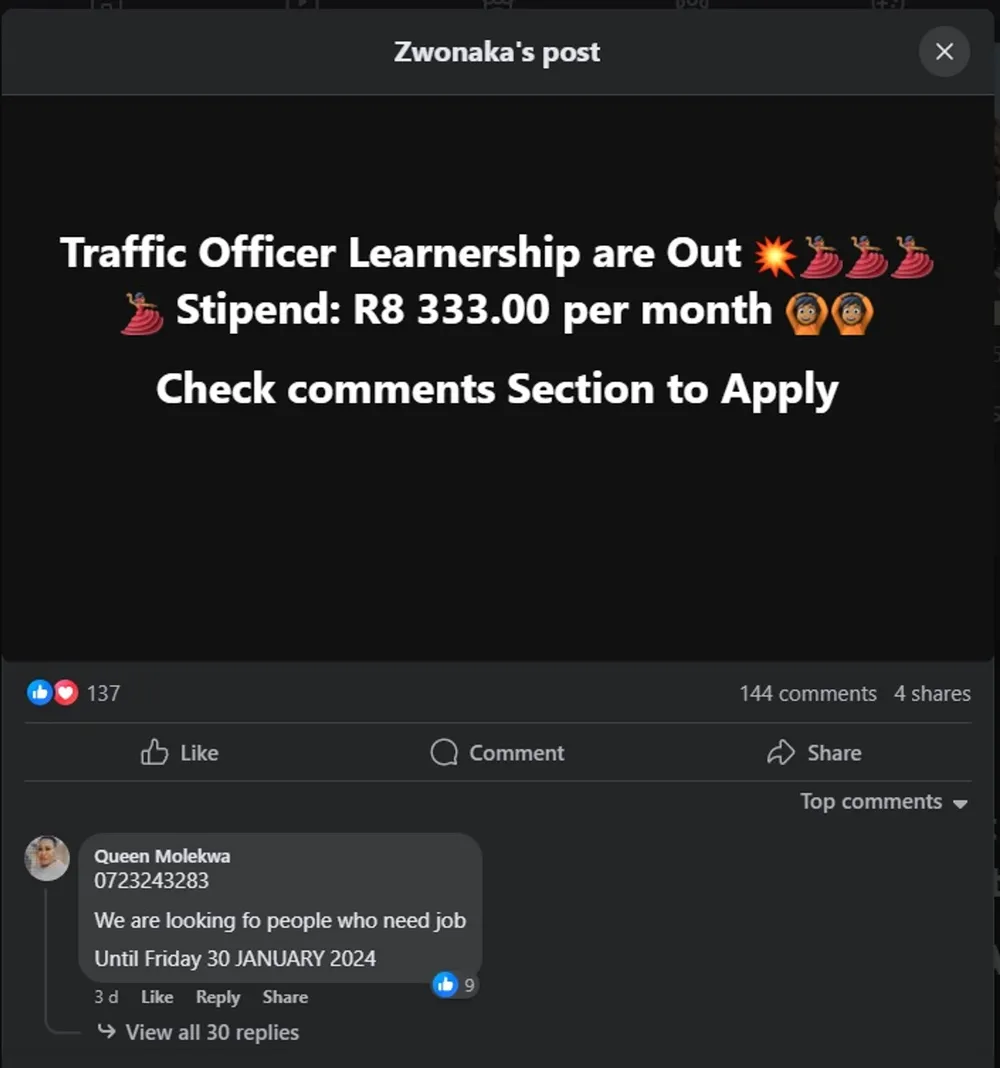Open Queen Molekwa's profile name
Screen dimensions: 1000x1068
[162, 856]
